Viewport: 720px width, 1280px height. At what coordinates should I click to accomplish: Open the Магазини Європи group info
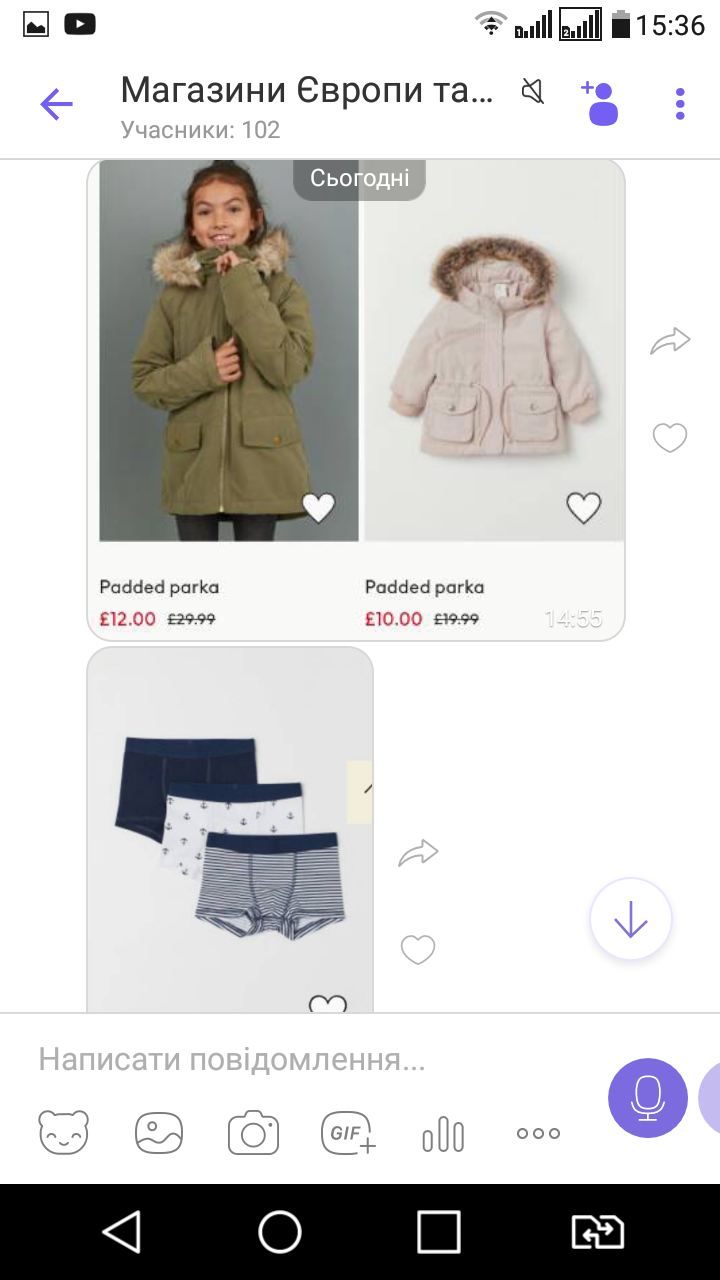coord(306,104)
